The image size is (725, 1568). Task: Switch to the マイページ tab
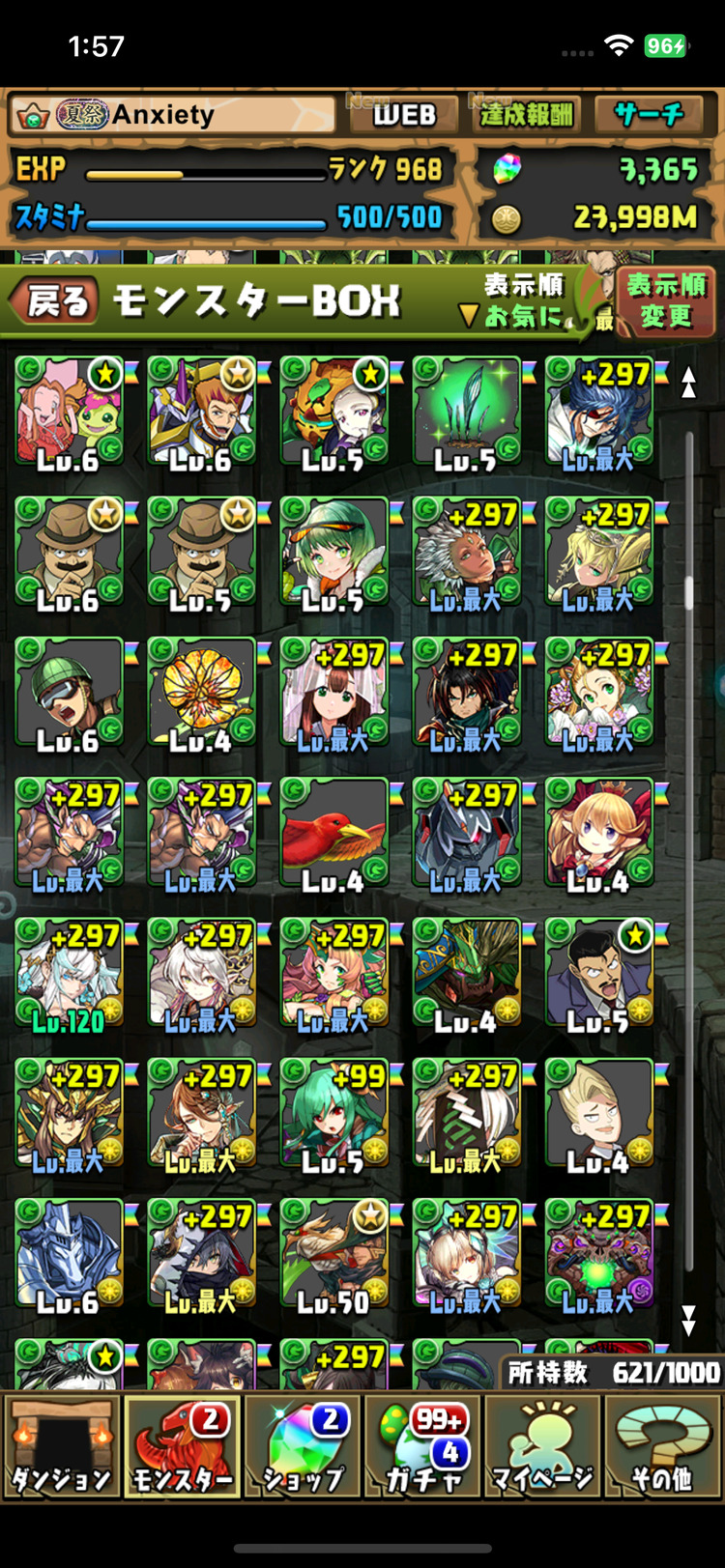tap(543, 1446)
